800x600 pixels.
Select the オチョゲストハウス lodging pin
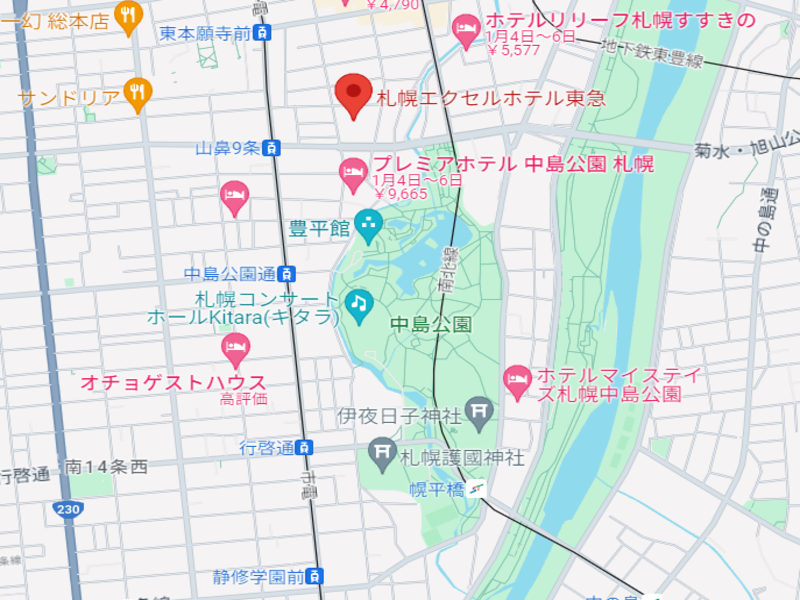[x=235, y=349]
